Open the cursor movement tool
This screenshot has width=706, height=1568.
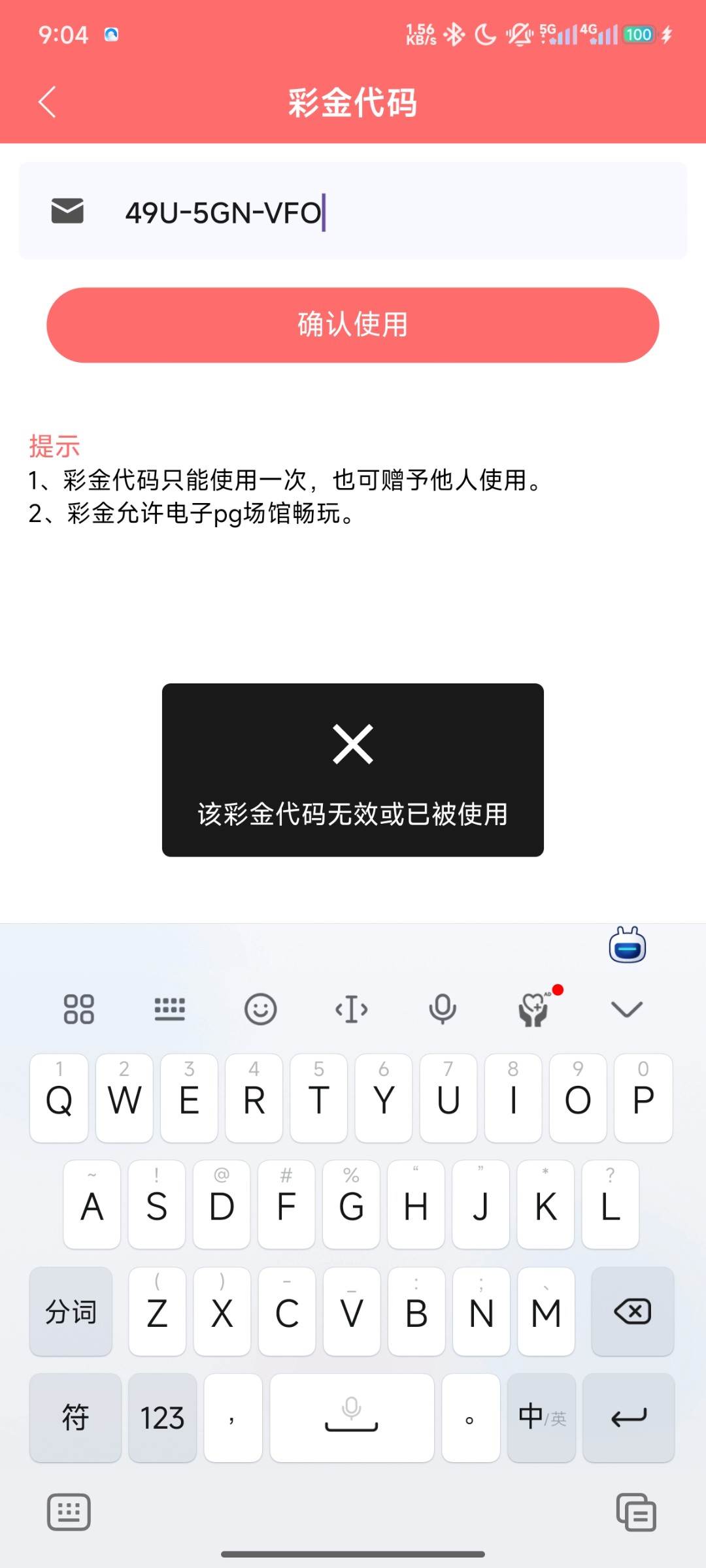(352, 1009)
